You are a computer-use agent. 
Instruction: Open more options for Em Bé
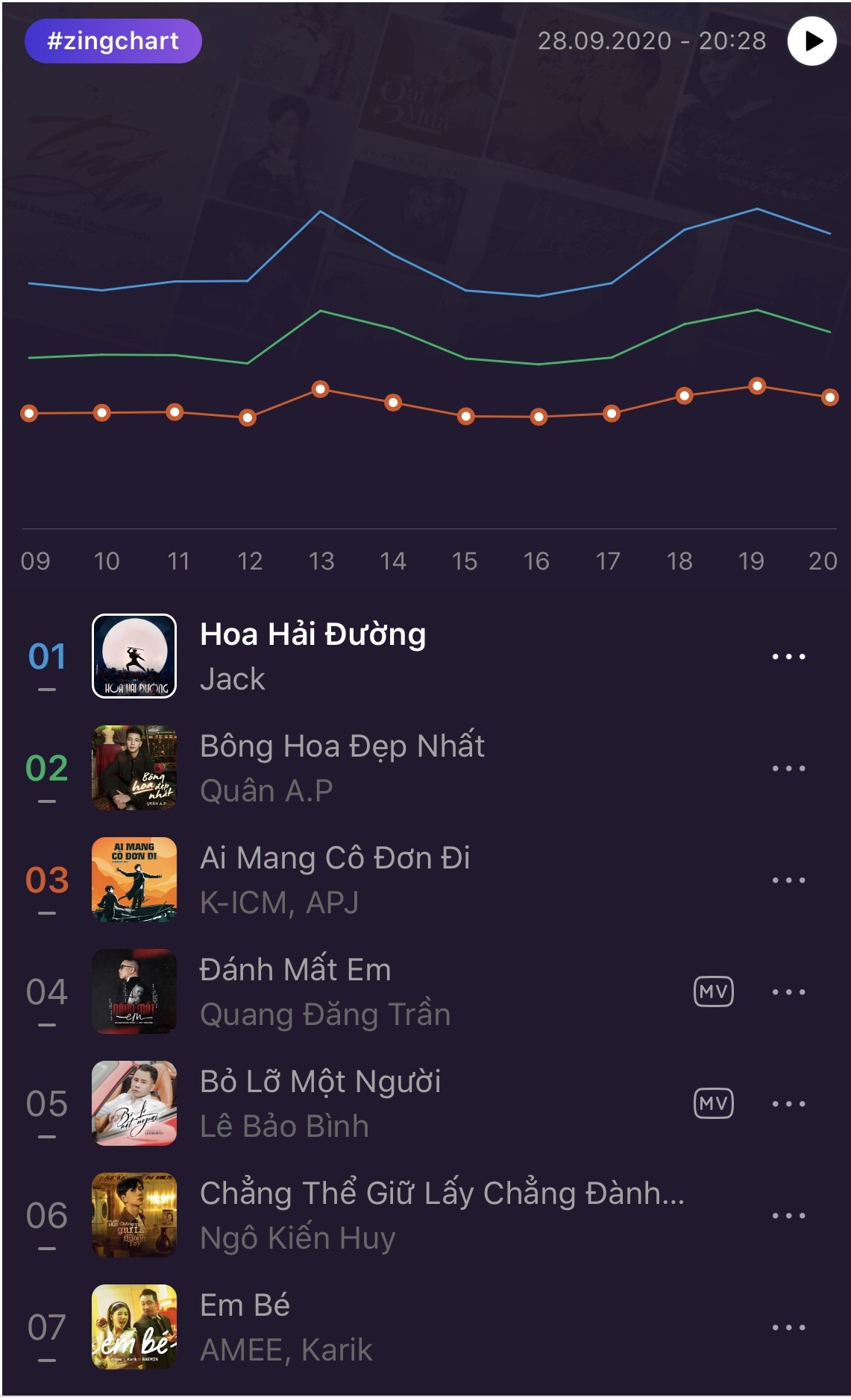coord(788,1328)
